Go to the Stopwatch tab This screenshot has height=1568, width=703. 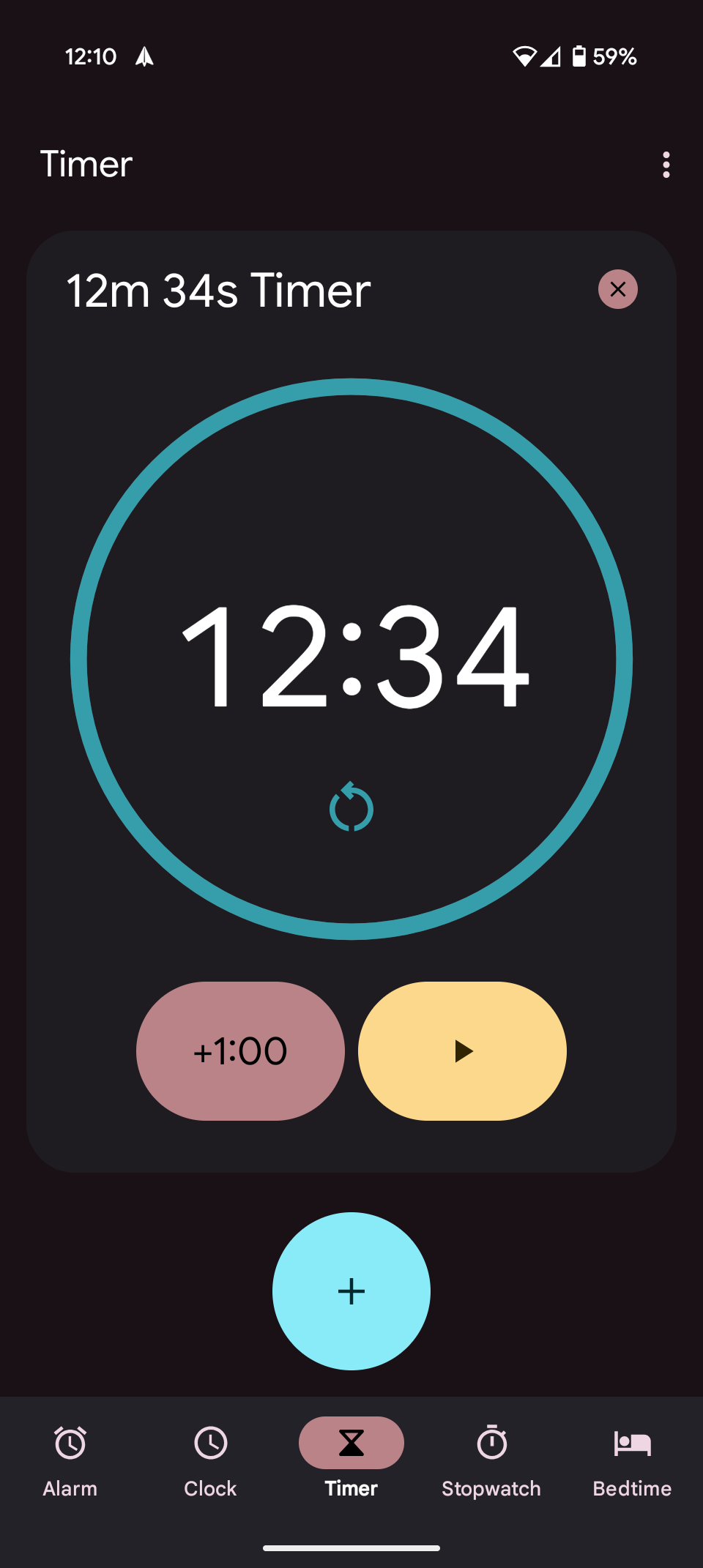click(491, 1458)
